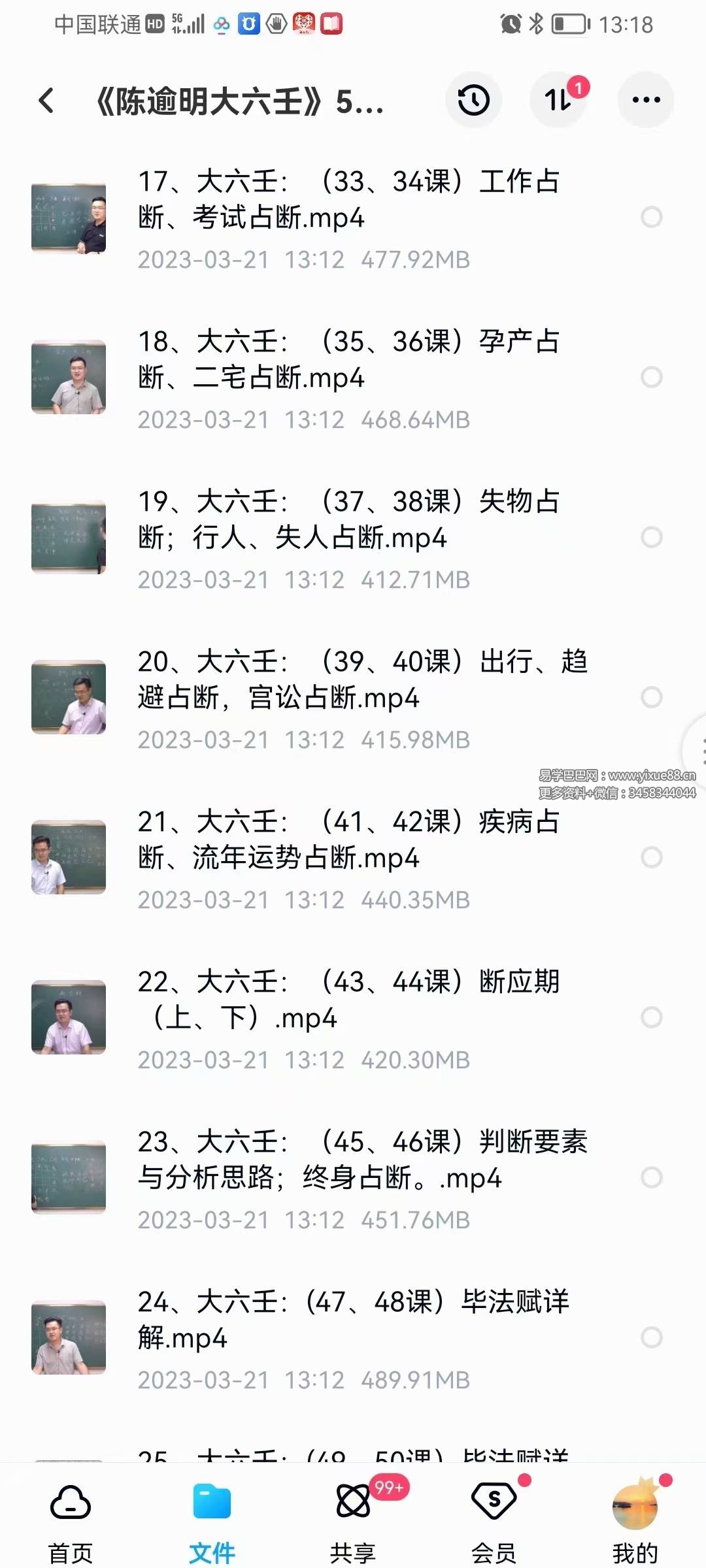This screenshot has height=1568, width=706.
Task: Select the checkbox for video 18 孕产占断
Action: pyautogui.click(x=651, y=377)
